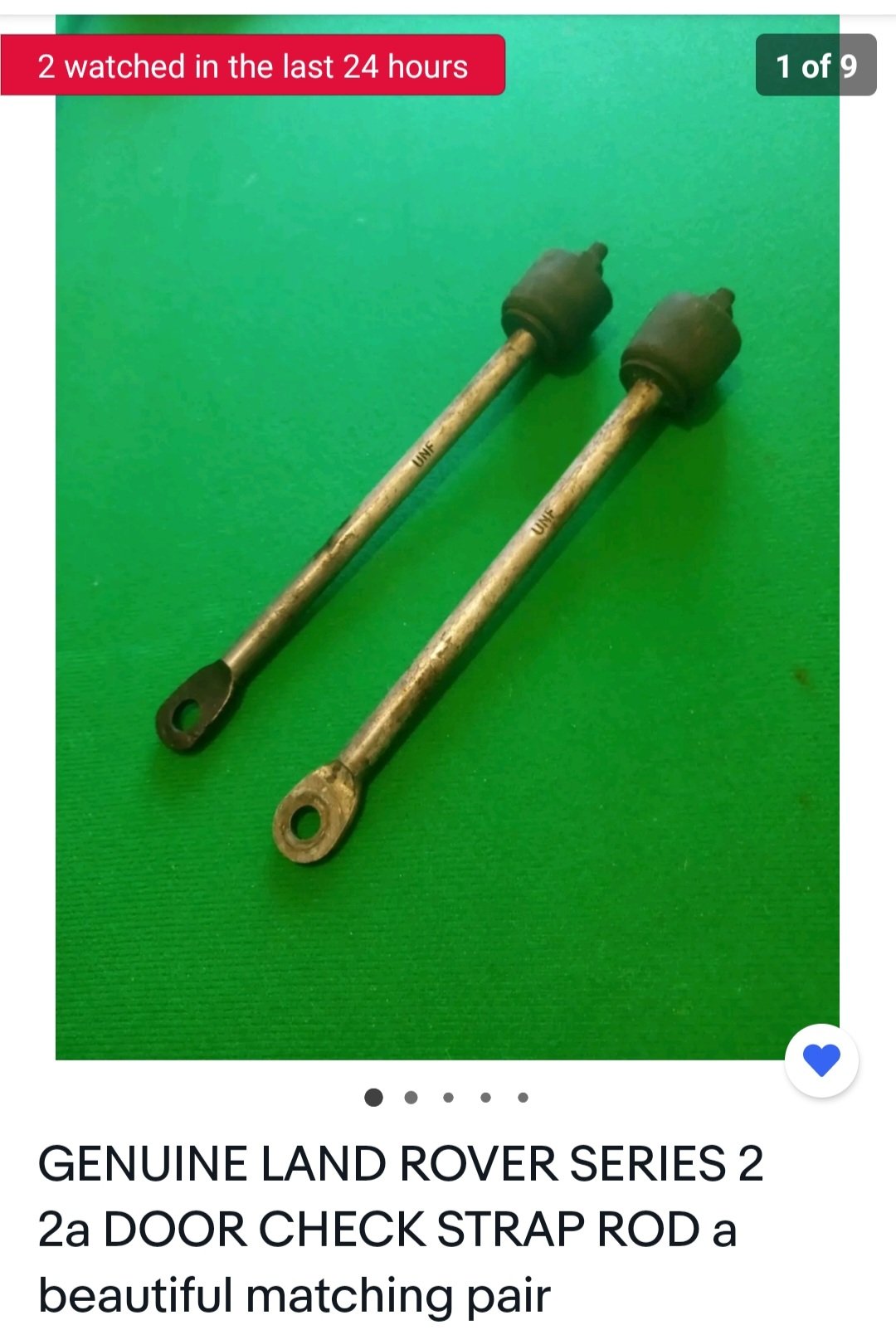Tap the heart icon to watch this item

pos(821,1060)
